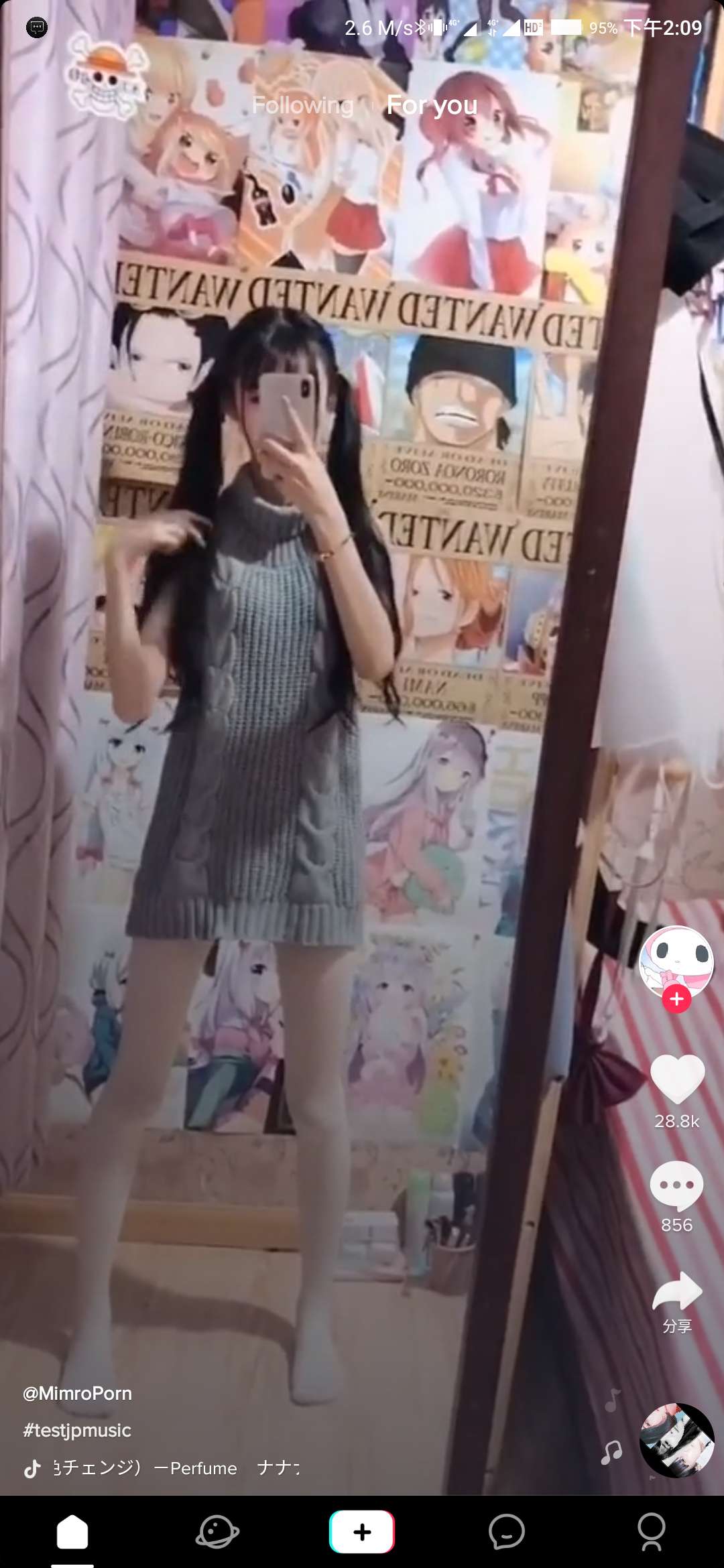Create a new video with the plus button
Screen dimensions: 724x1568
pos(362,1532)
